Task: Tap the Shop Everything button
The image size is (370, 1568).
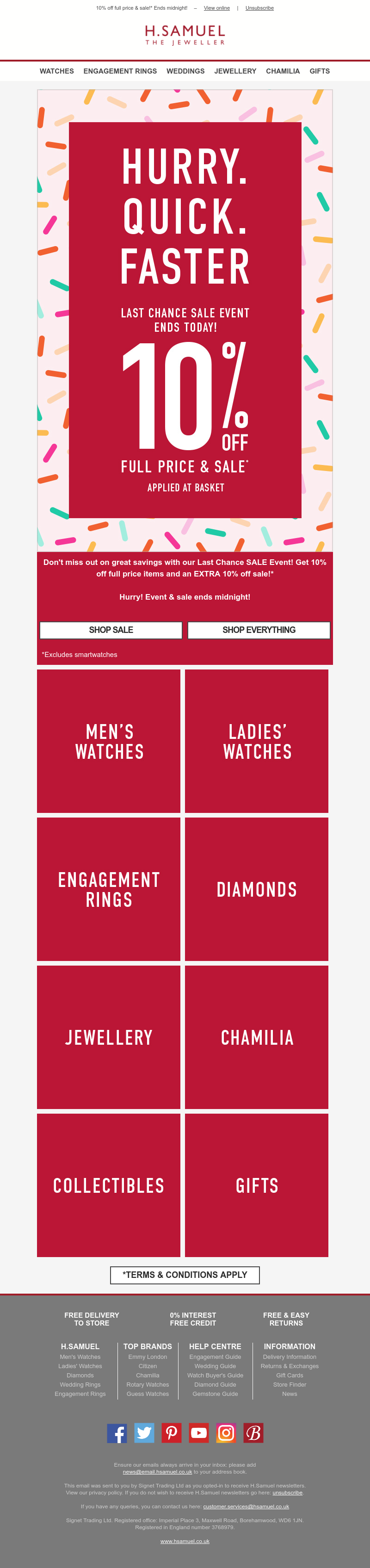Action: [x=259, y=630]
